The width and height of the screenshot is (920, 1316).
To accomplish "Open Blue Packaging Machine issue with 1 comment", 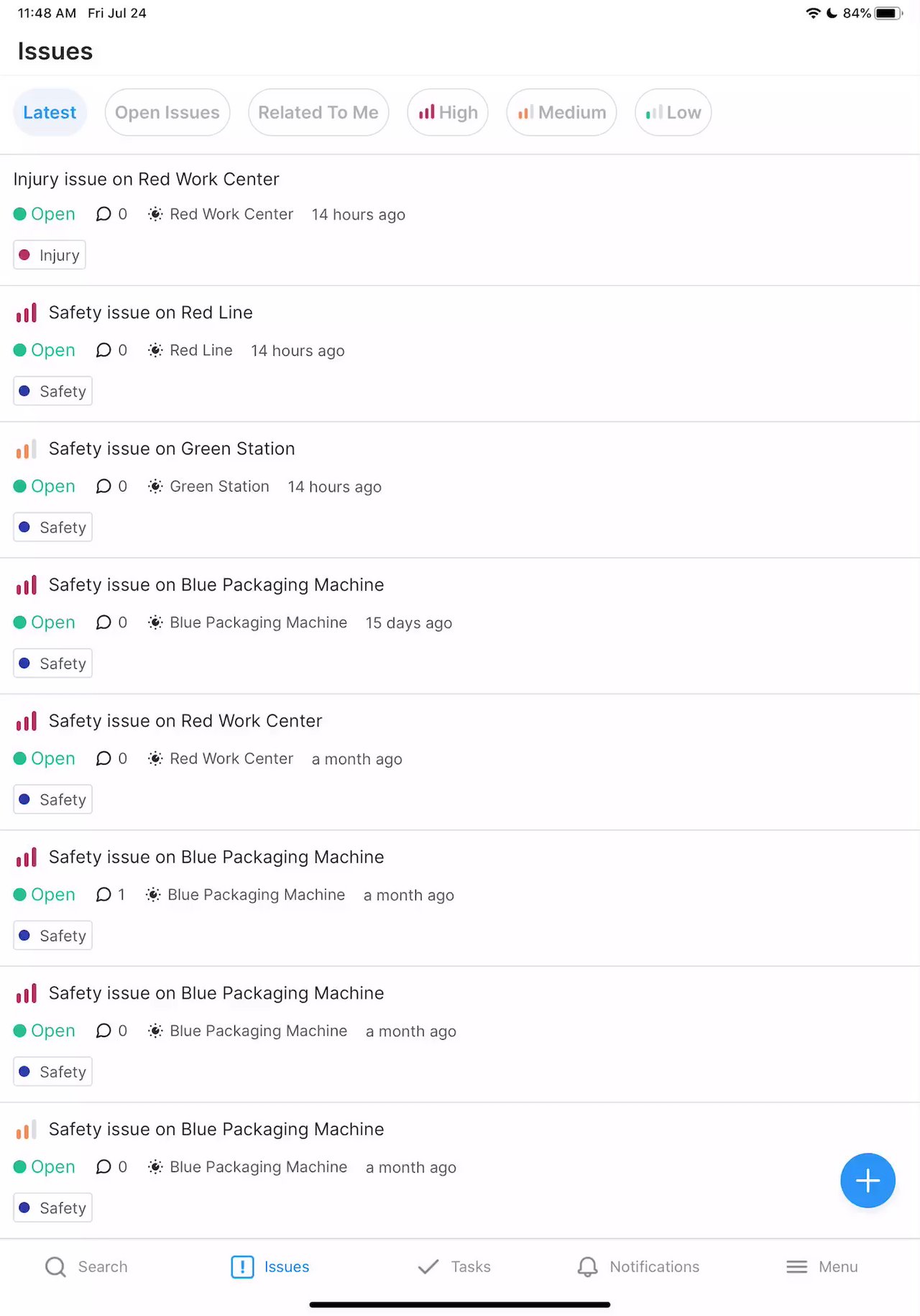I will coord(216,857).
